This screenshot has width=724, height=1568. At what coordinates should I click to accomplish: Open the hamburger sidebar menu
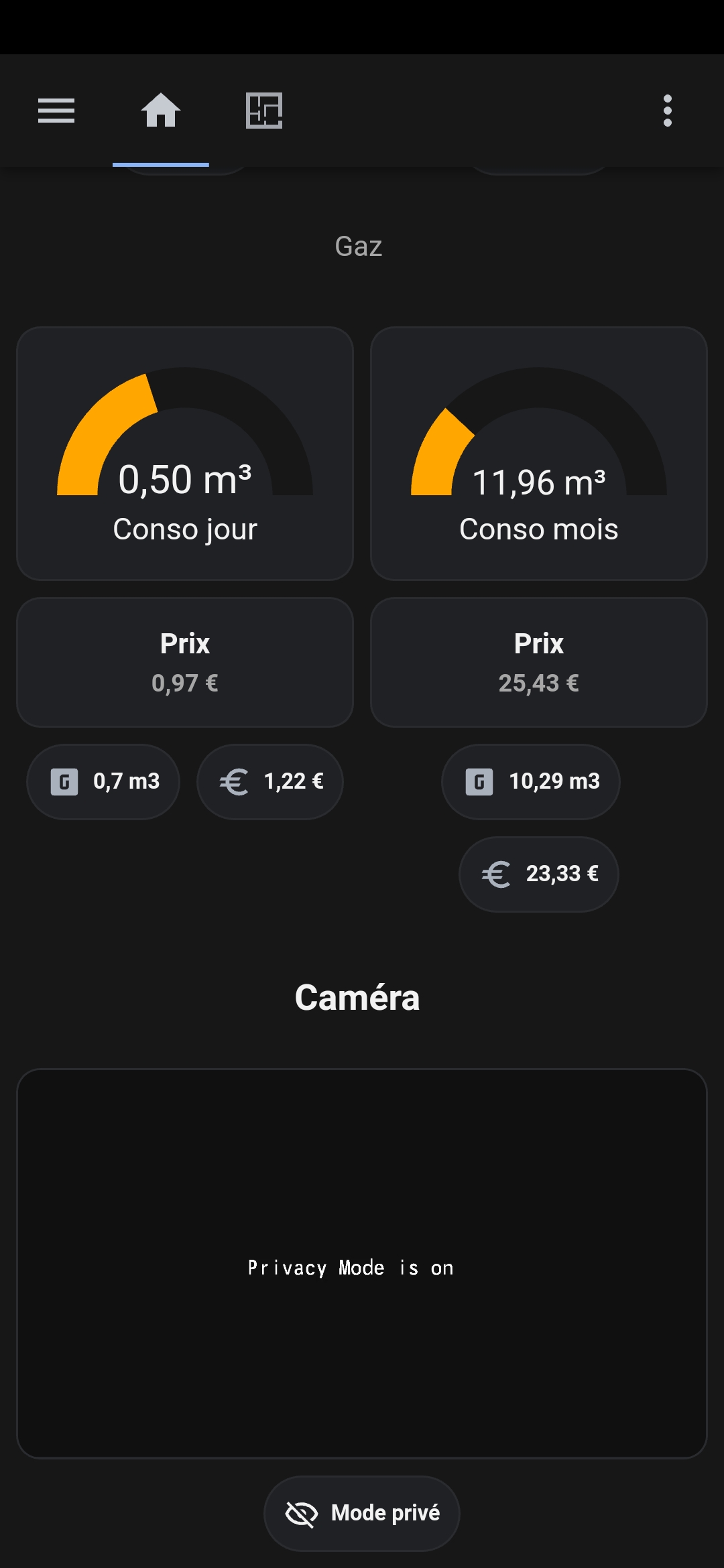(x=56, y=111)
